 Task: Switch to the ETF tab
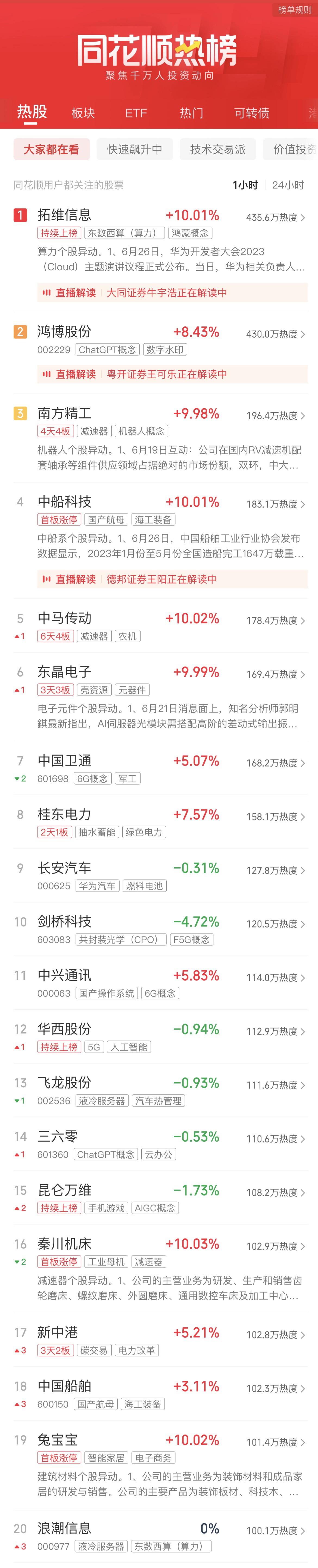[x=136, y=113]
